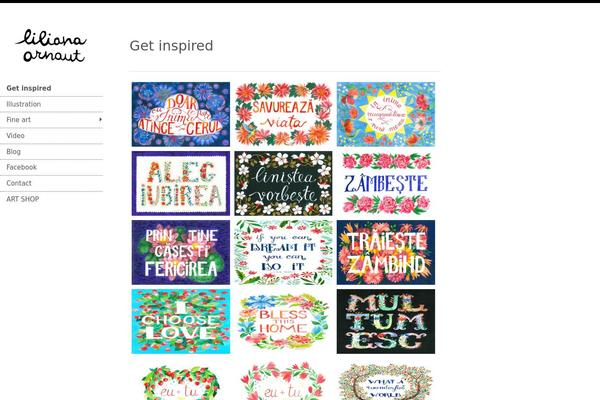Viewport: 600px width, 400px height.
Task: Open the 'Linistea vorbeste' artwork
Action: pos(283,183)
